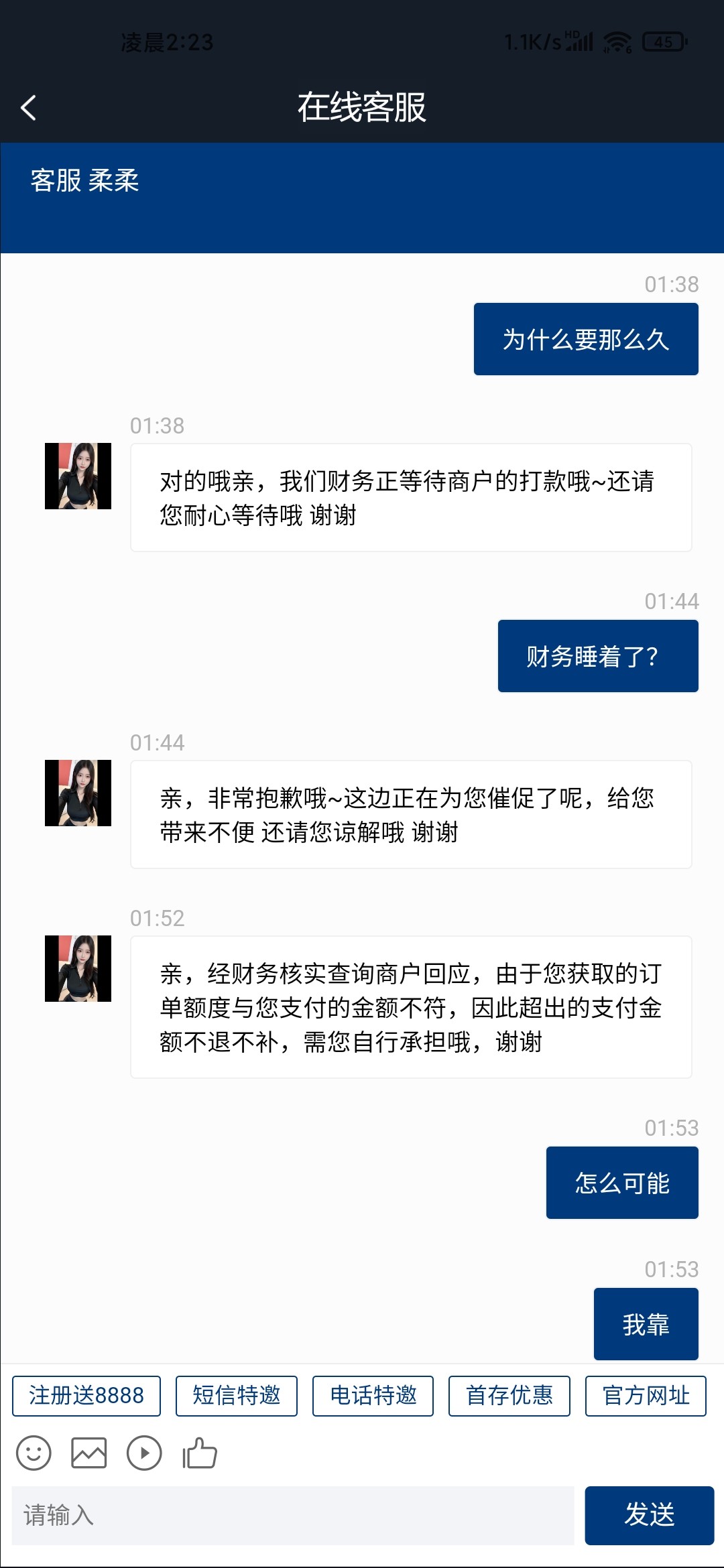Send the message with 发送
Viewport: 724px width, 1568px height.
649,1516
